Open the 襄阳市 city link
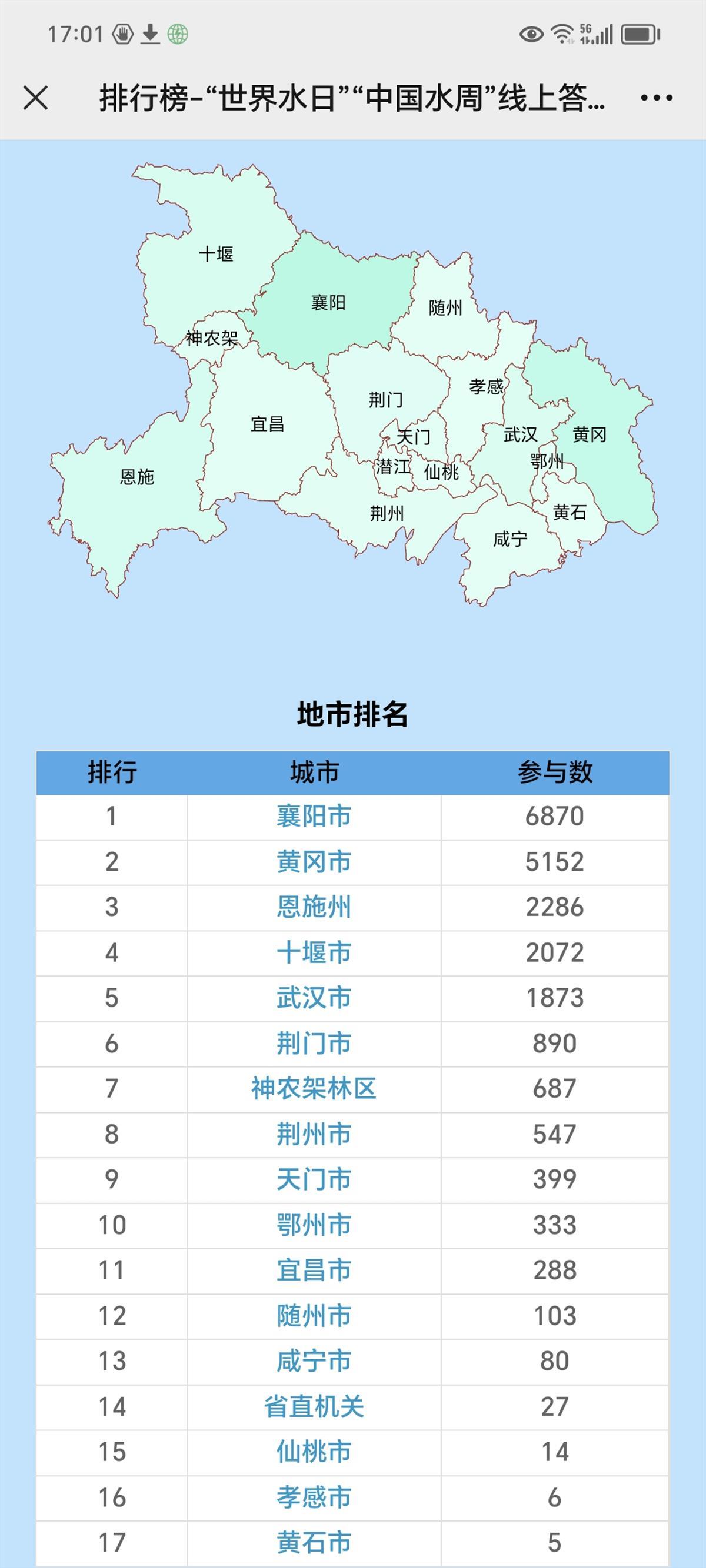This screenshot has height=1568, width=706. 314,816
